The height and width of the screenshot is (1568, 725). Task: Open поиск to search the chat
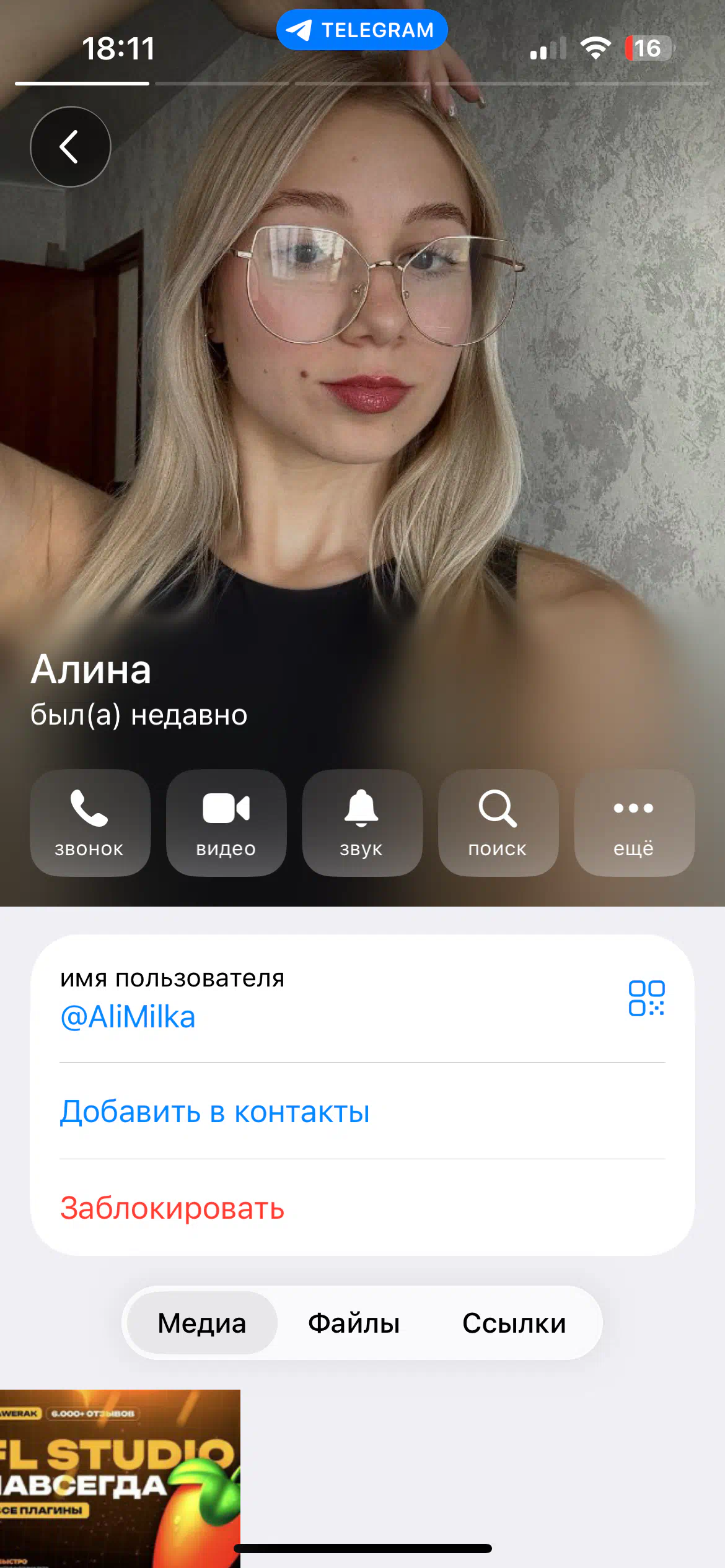click(x=498, y=822)
